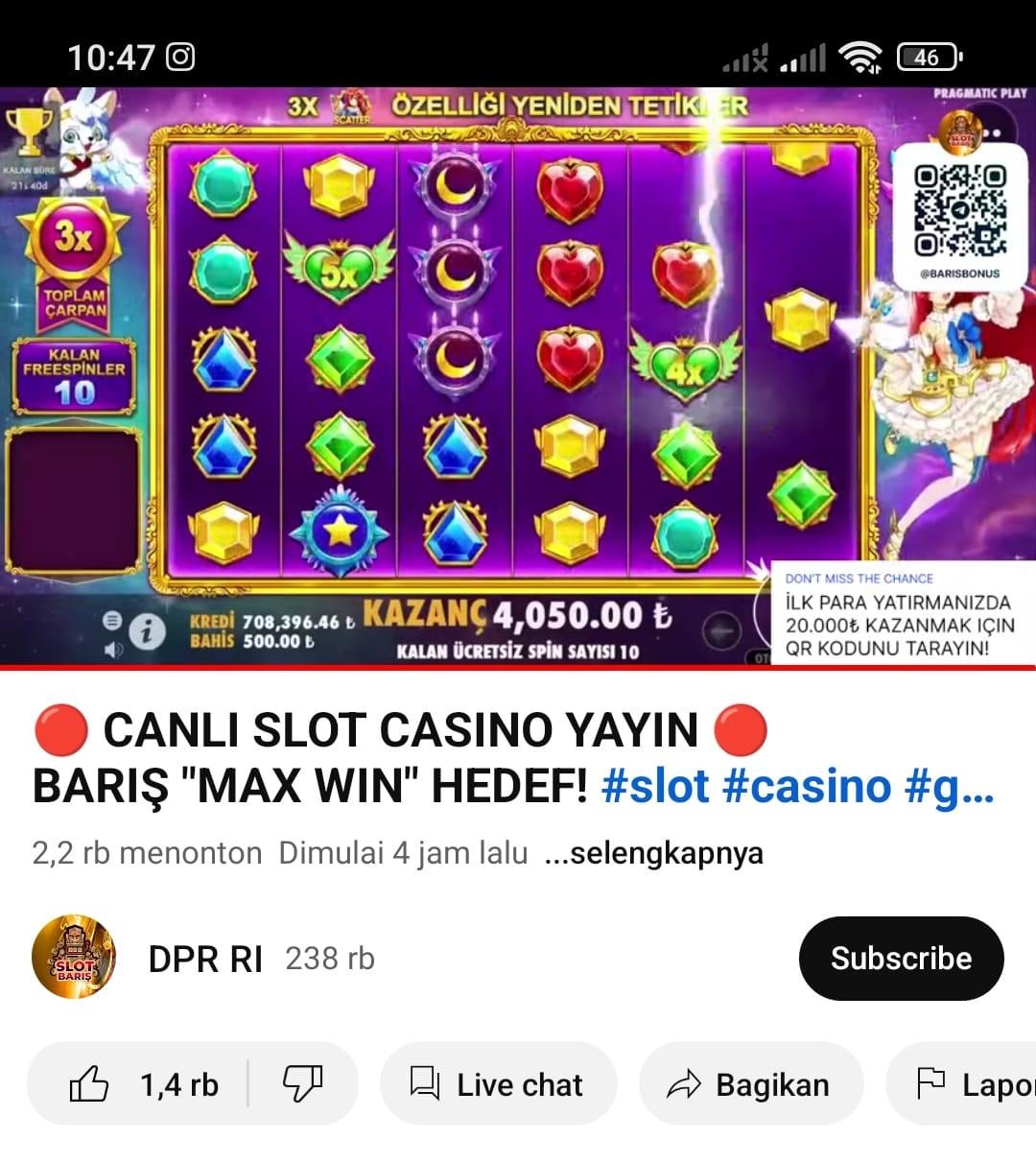Subscribe to the DPR RI channel
1036x1163 pixels.
(901, 958)
